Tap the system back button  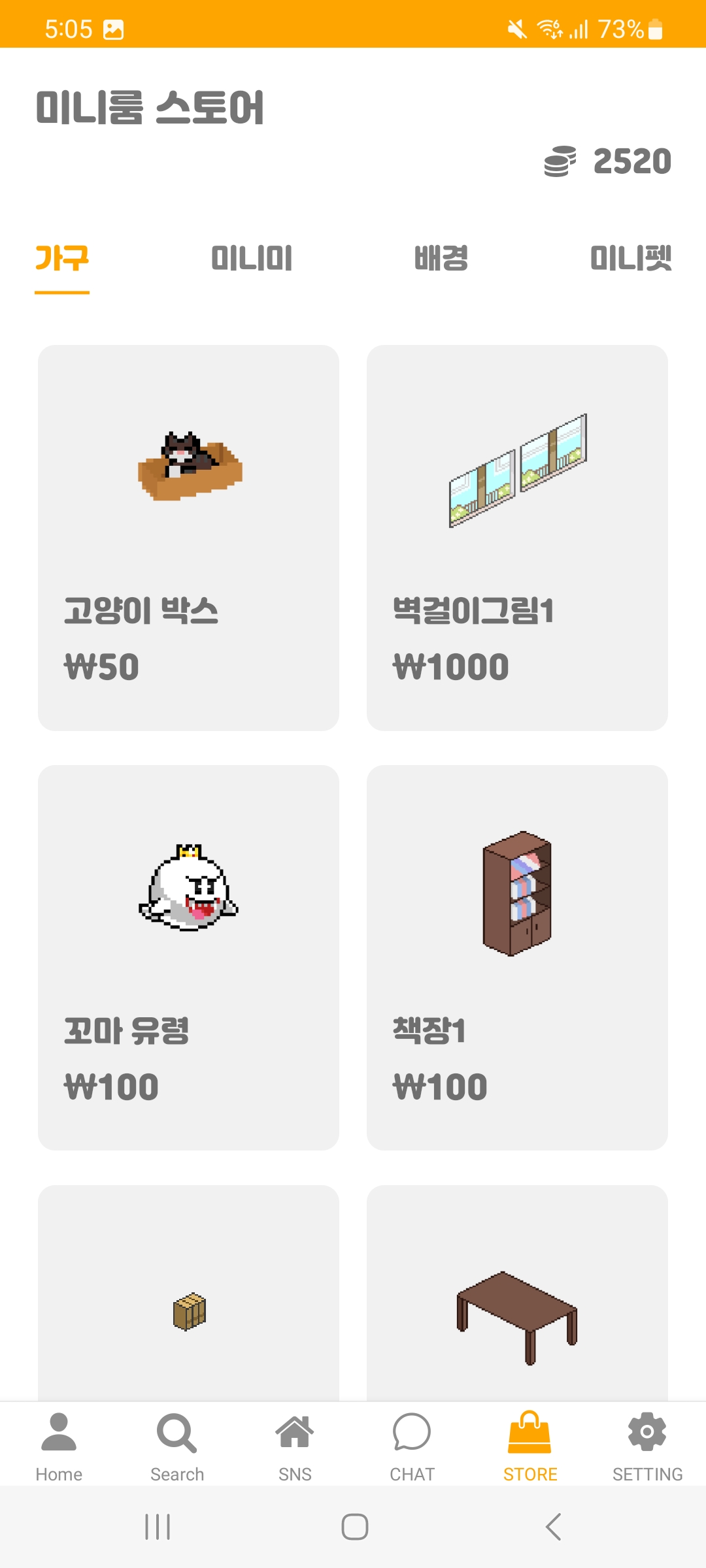point(553,1527)
